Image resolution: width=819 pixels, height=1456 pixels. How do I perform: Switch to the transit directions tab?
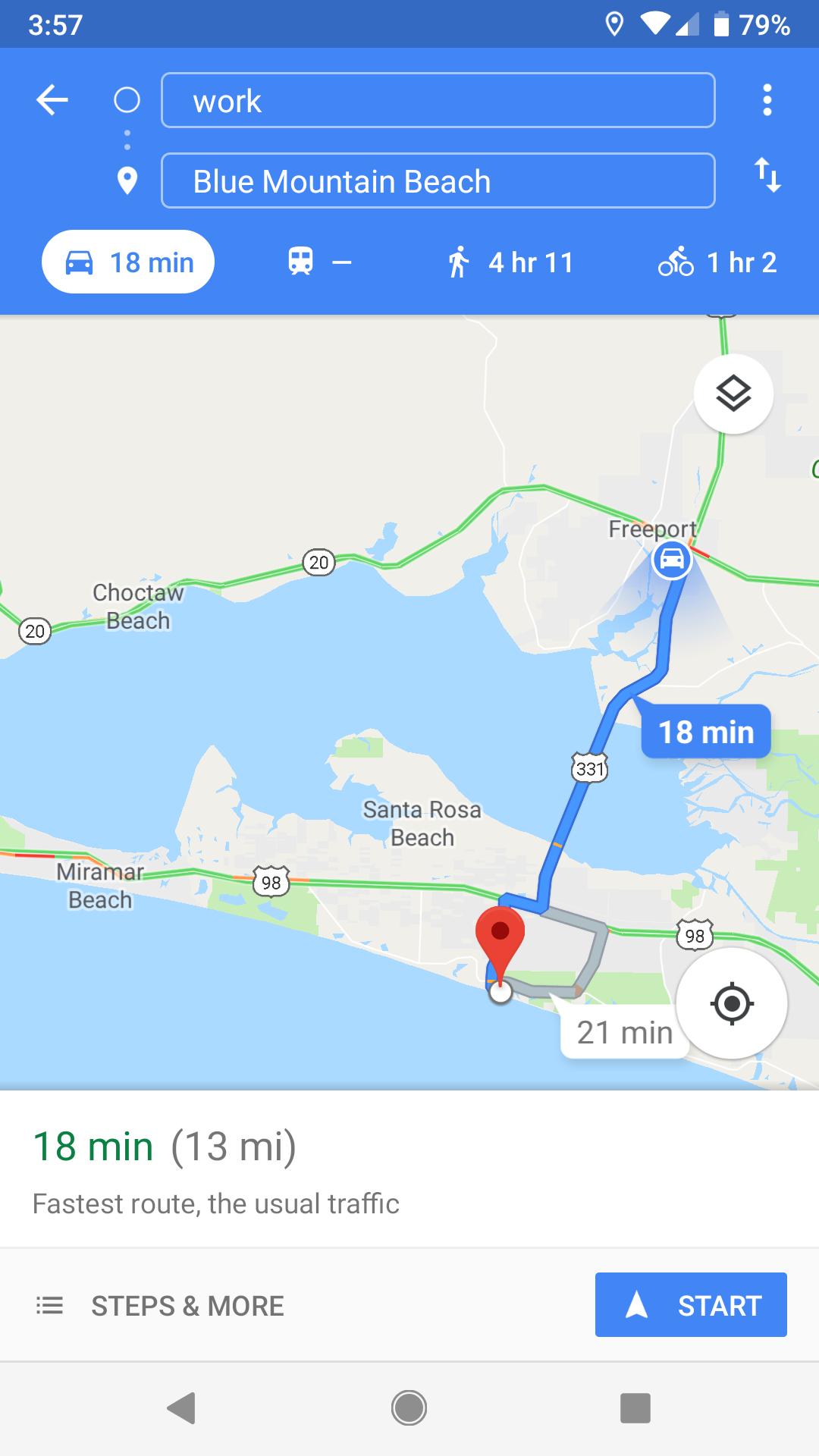(x=319, y=262)
